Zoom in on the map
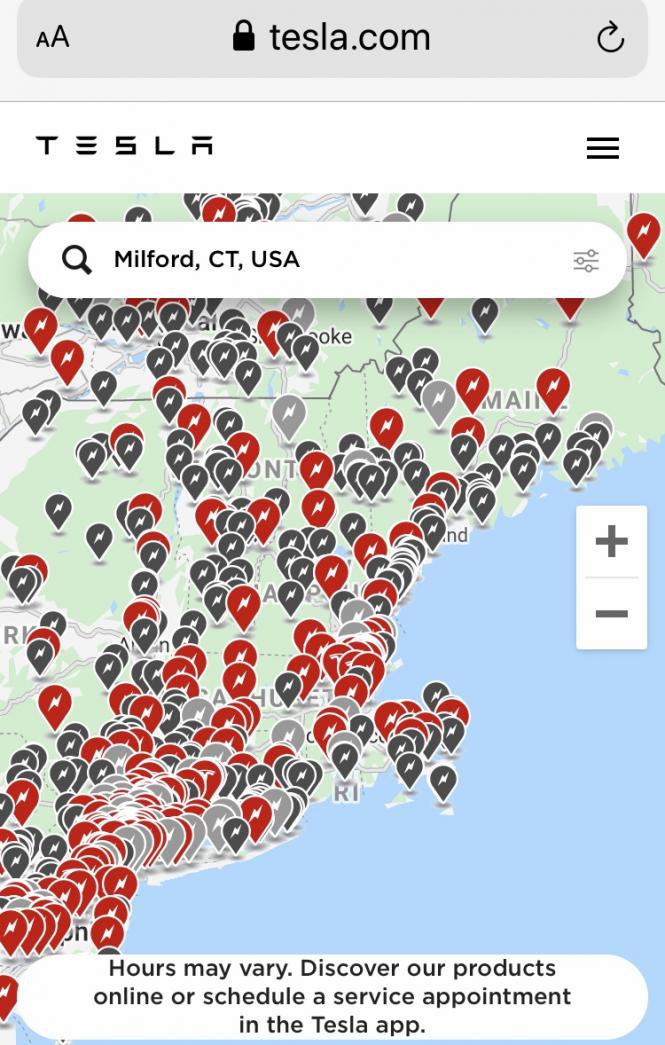 (x=611, y=541)
